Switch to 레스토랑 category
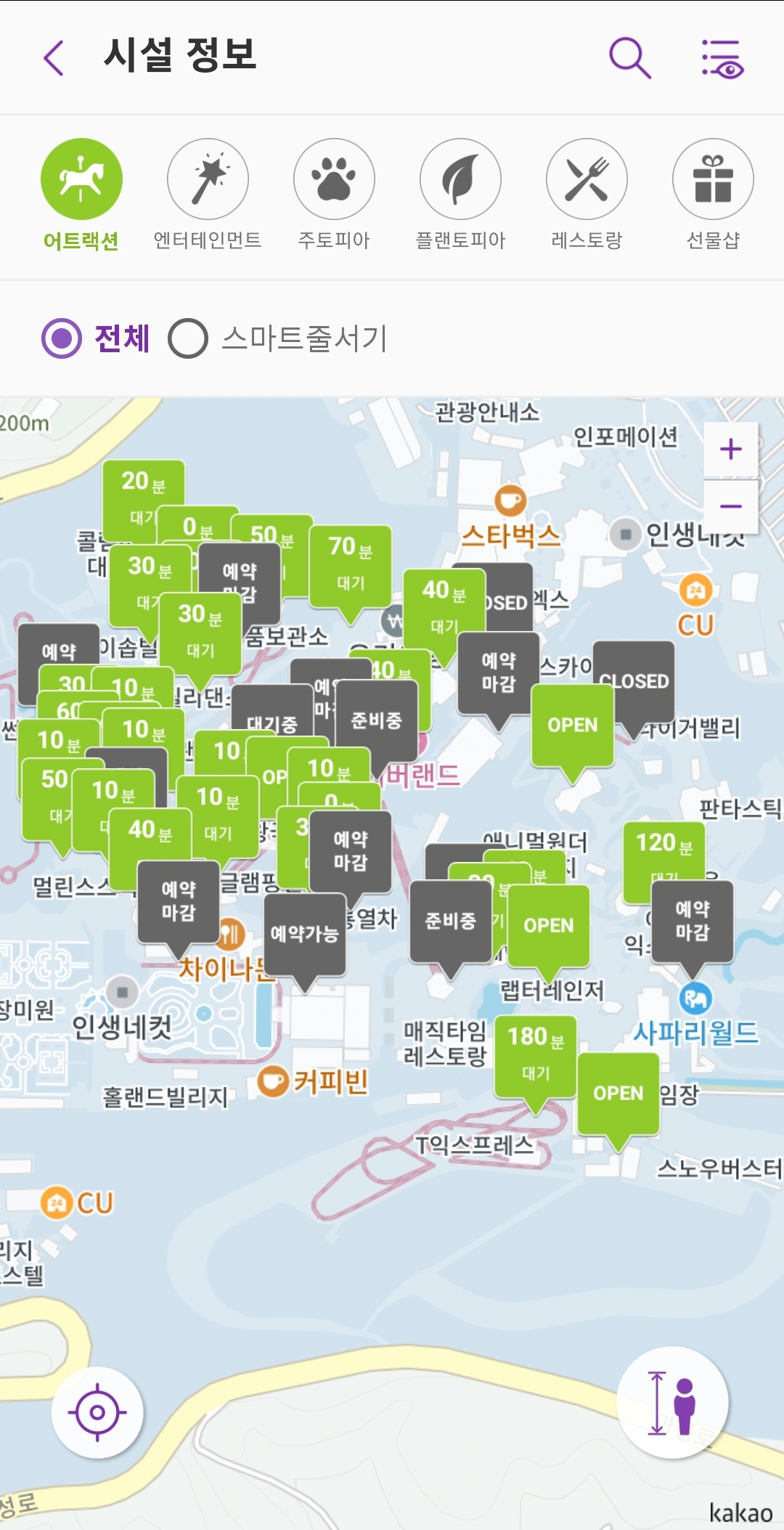 tap(587, 195)
